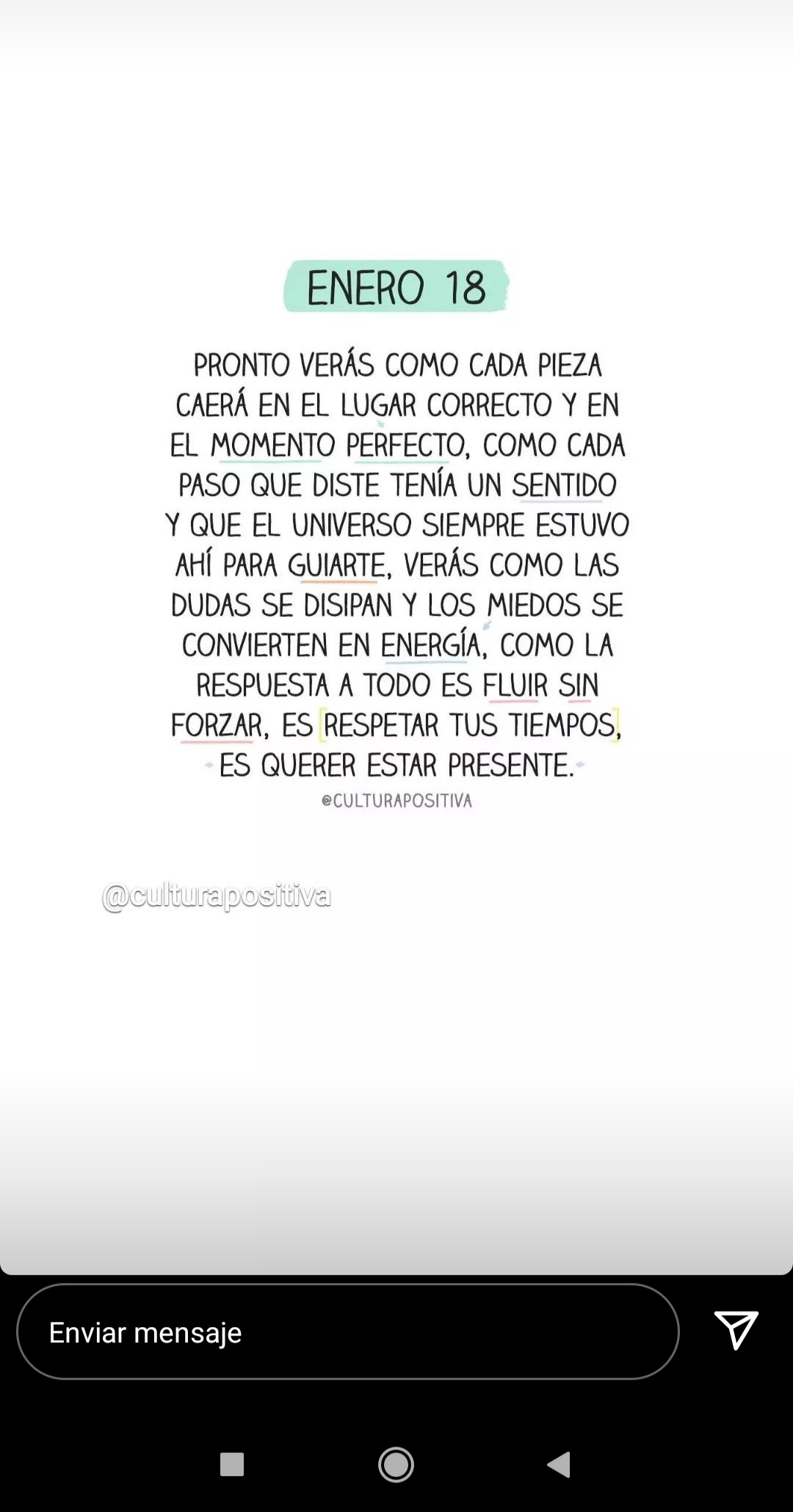Go back using the system back button
Screen dimensions: 793x1512
tap(560, 1464)
